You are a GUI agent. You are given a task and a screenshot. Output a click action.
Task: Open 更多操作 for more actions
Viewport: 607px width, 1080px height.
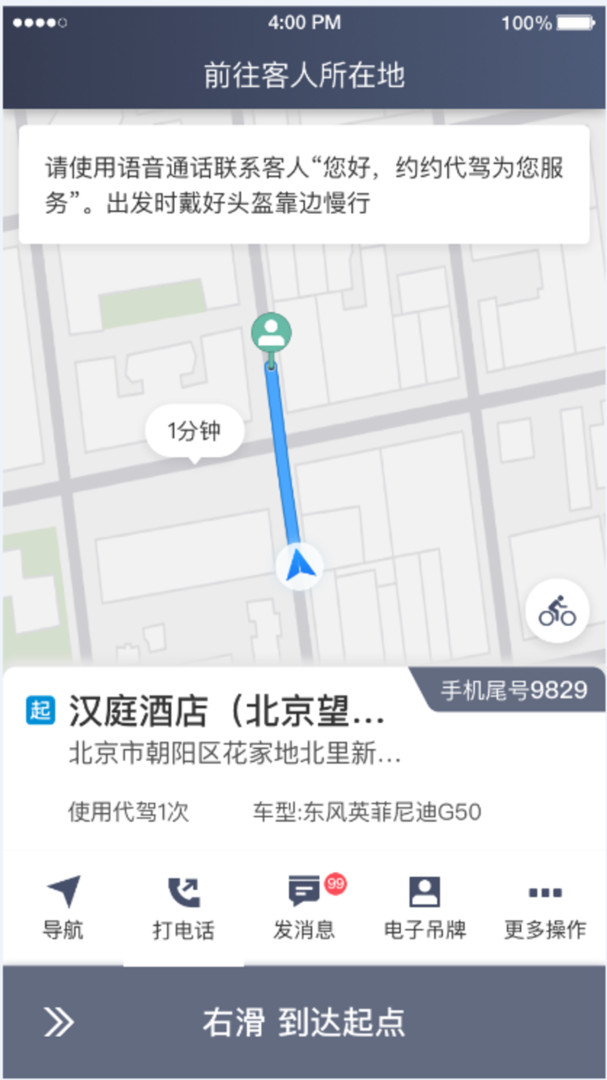(x=545, y=907)
